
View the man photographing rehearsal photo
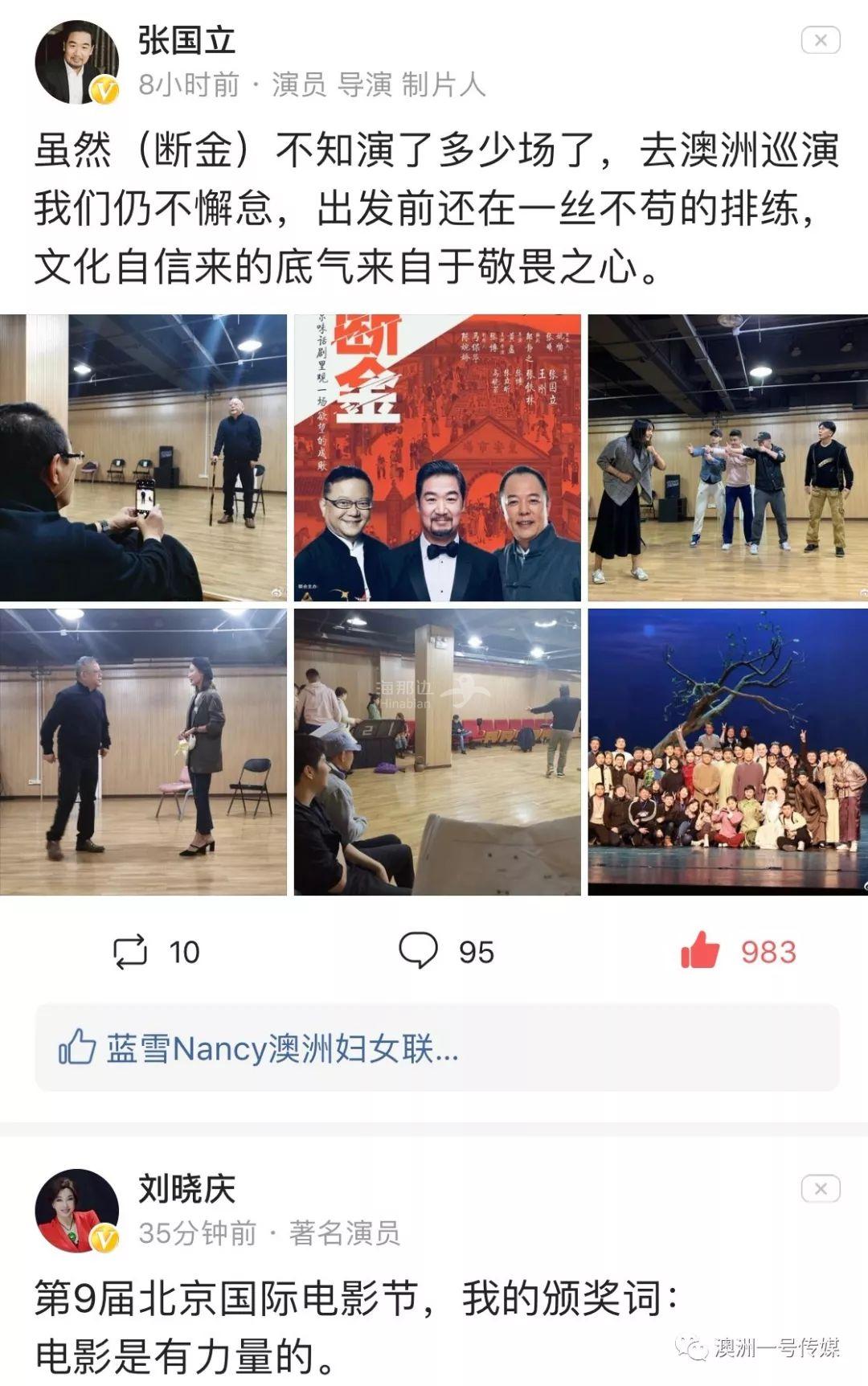(143, 457)
